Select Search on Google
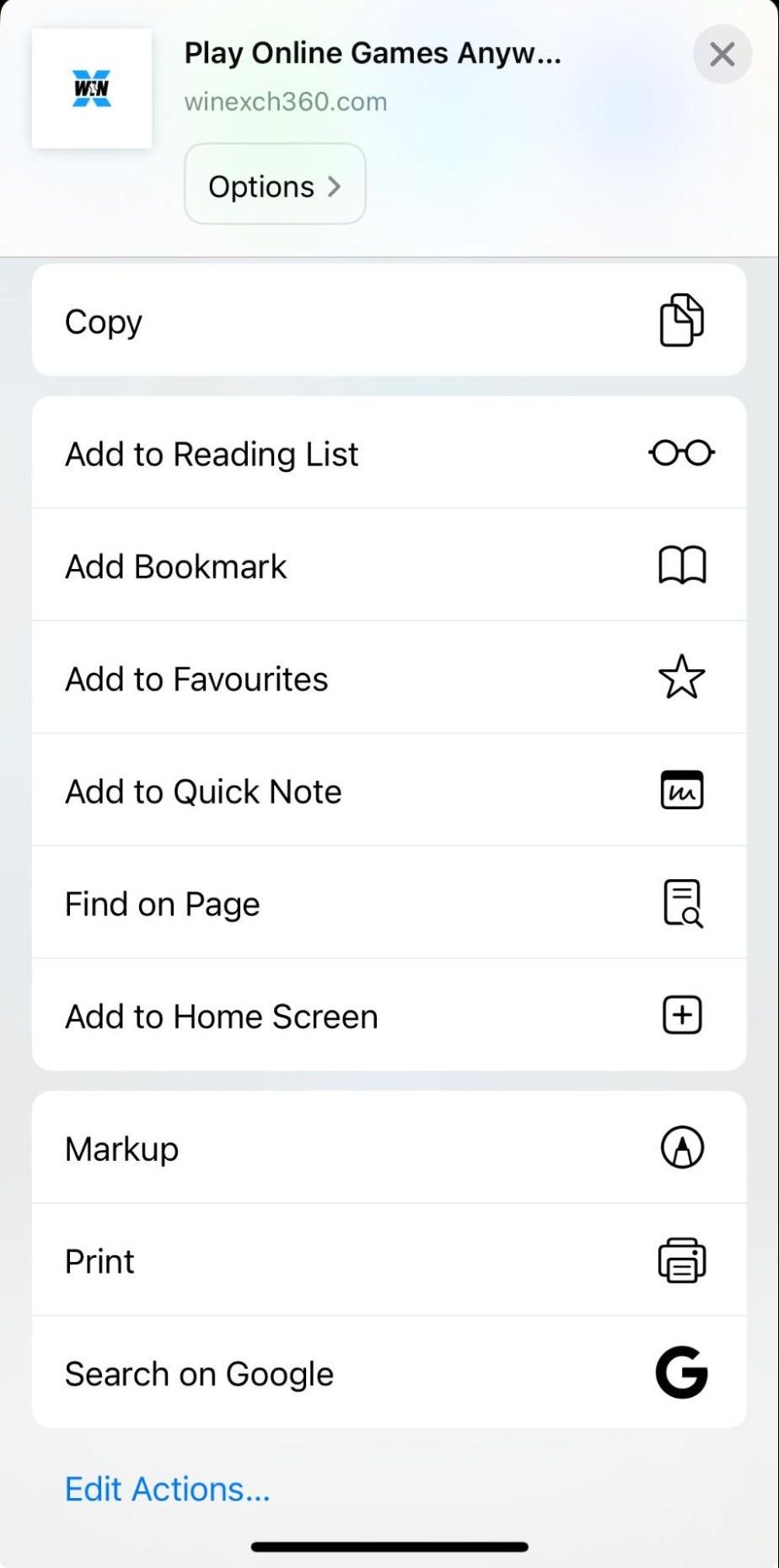779x1568 pixels. (x=389, y=1372)
